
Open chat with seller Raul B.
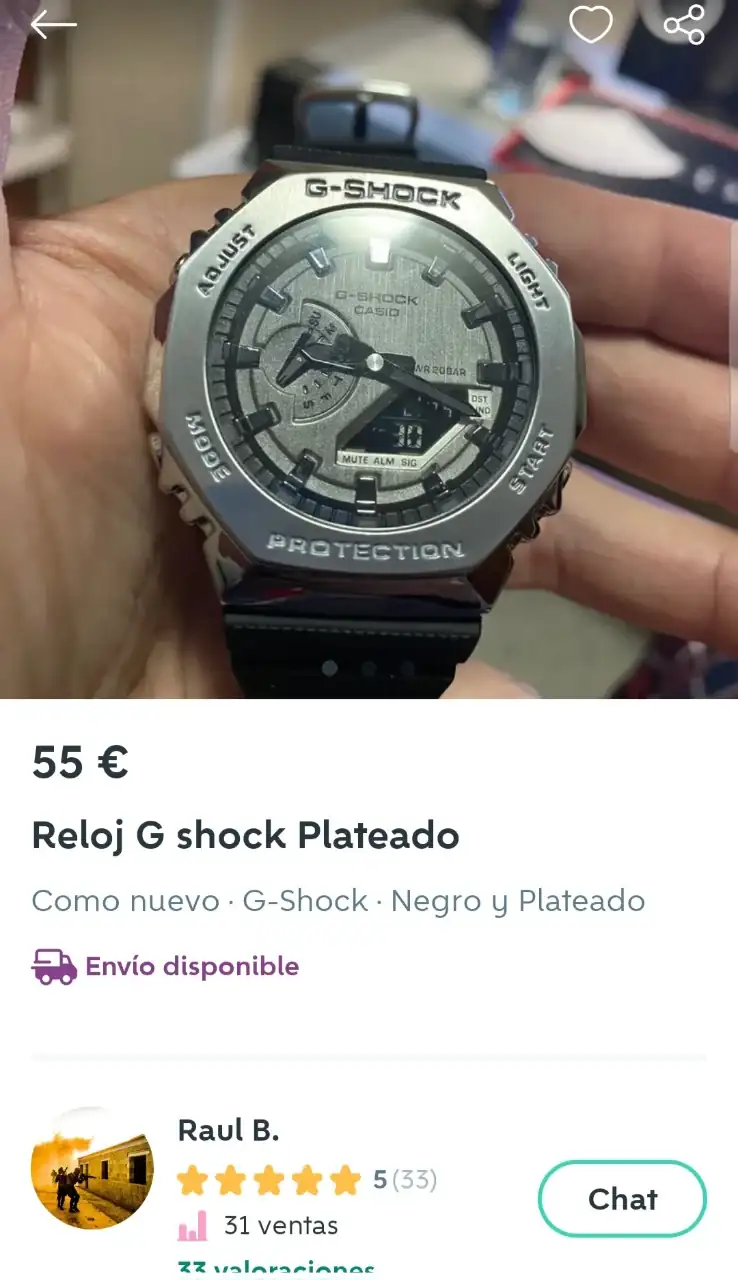tap(622, 1199)
